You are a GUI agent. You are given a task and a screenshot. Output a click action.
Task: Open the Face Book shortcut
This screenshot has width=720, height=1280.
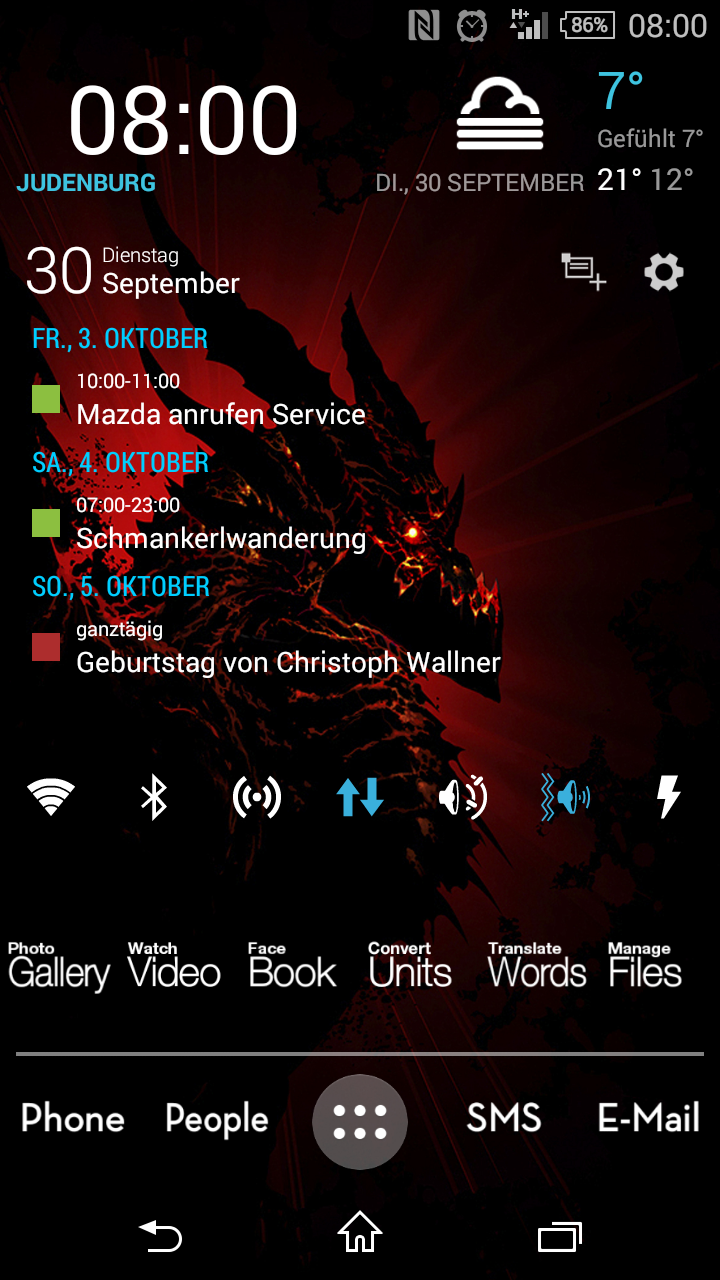coord(292,967)
